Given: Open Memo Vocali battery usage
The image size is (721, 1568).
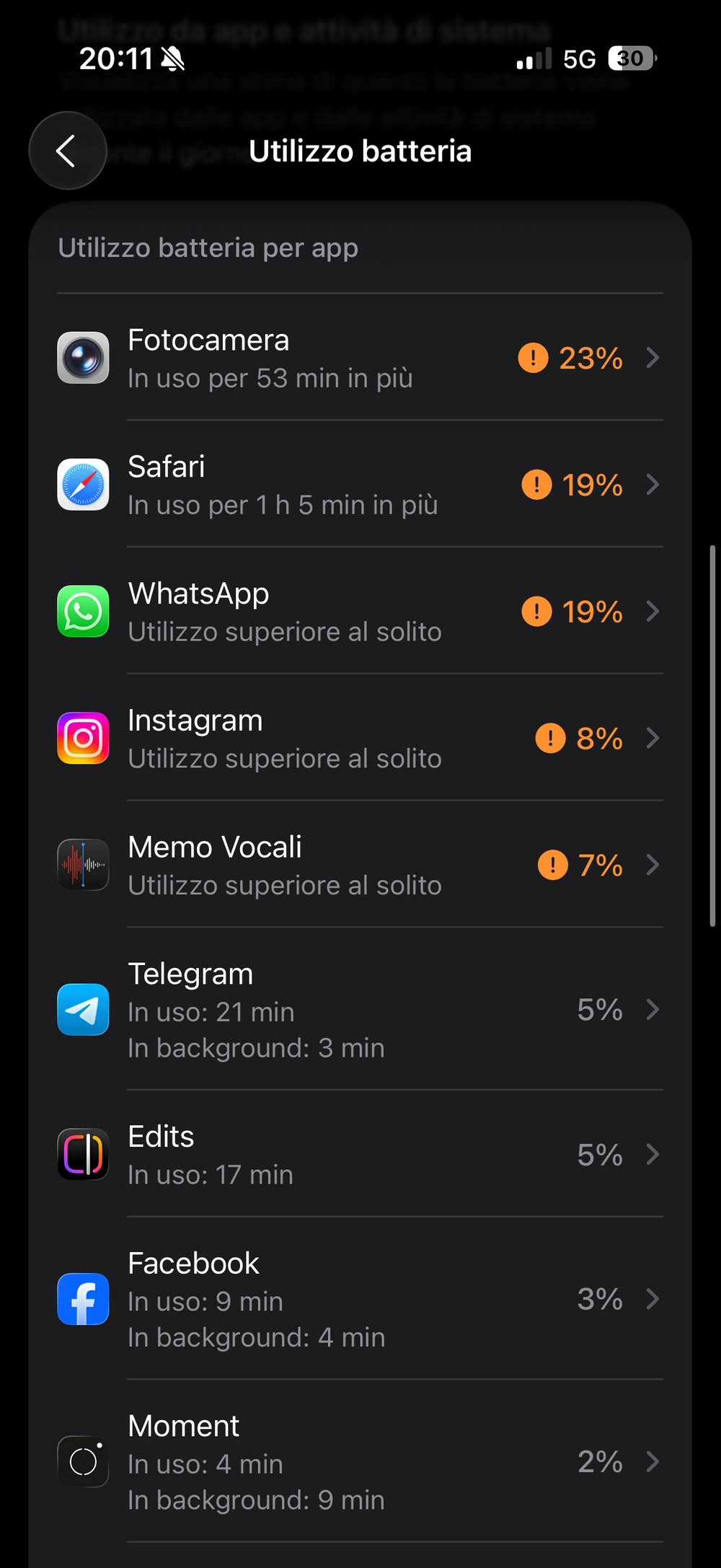Looking at the screenshot, I should (359, 866).
